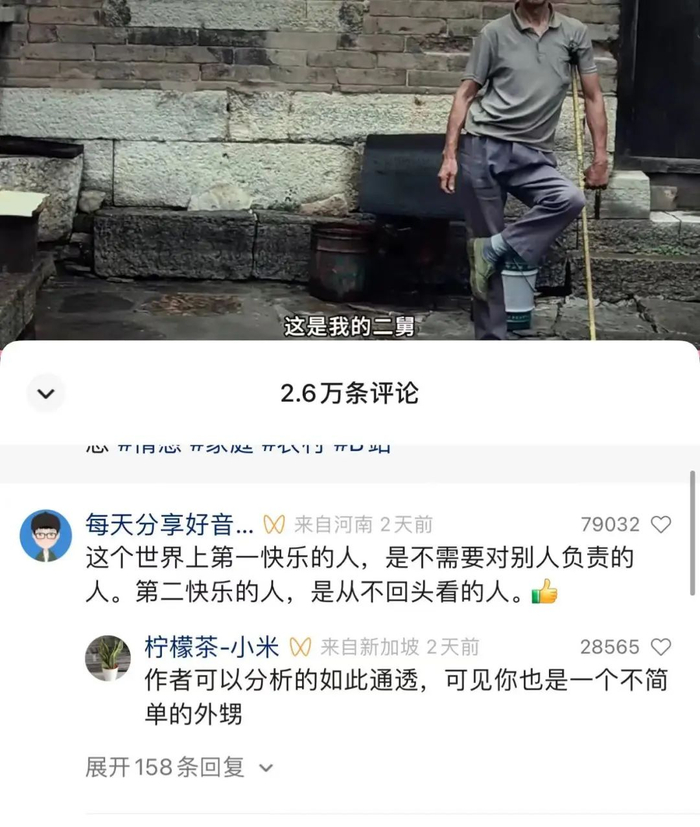Expand the 158 replies
Screen dimensions: 700x827
click(179, 767)
